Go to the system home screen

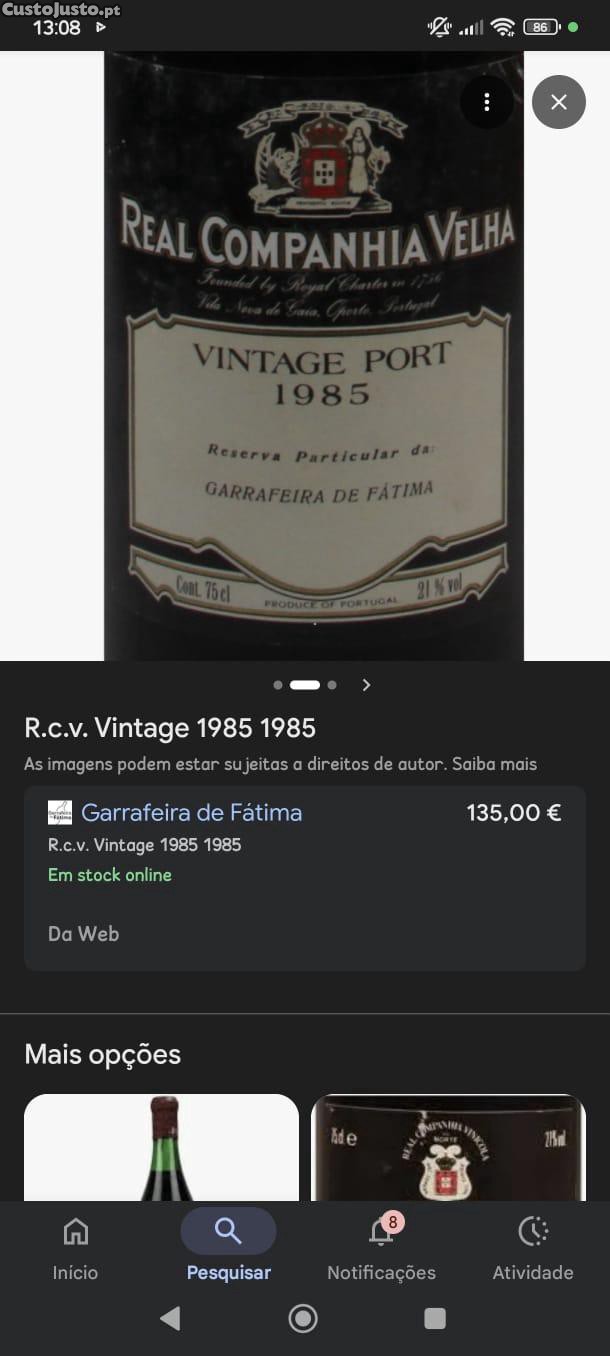pyautogui.click(x=303, y=1319)
